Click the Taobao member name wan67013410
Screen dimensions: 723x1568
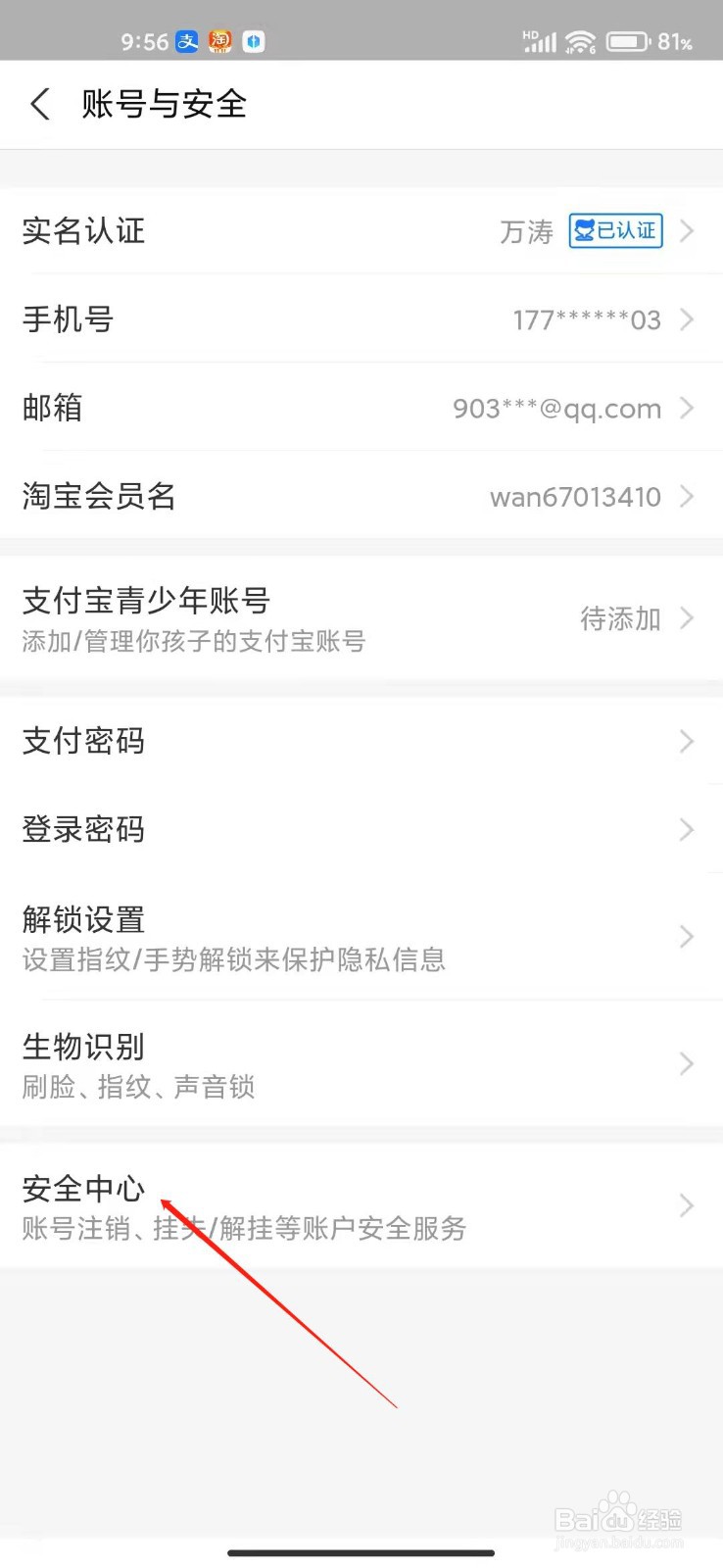pos(574,497)
